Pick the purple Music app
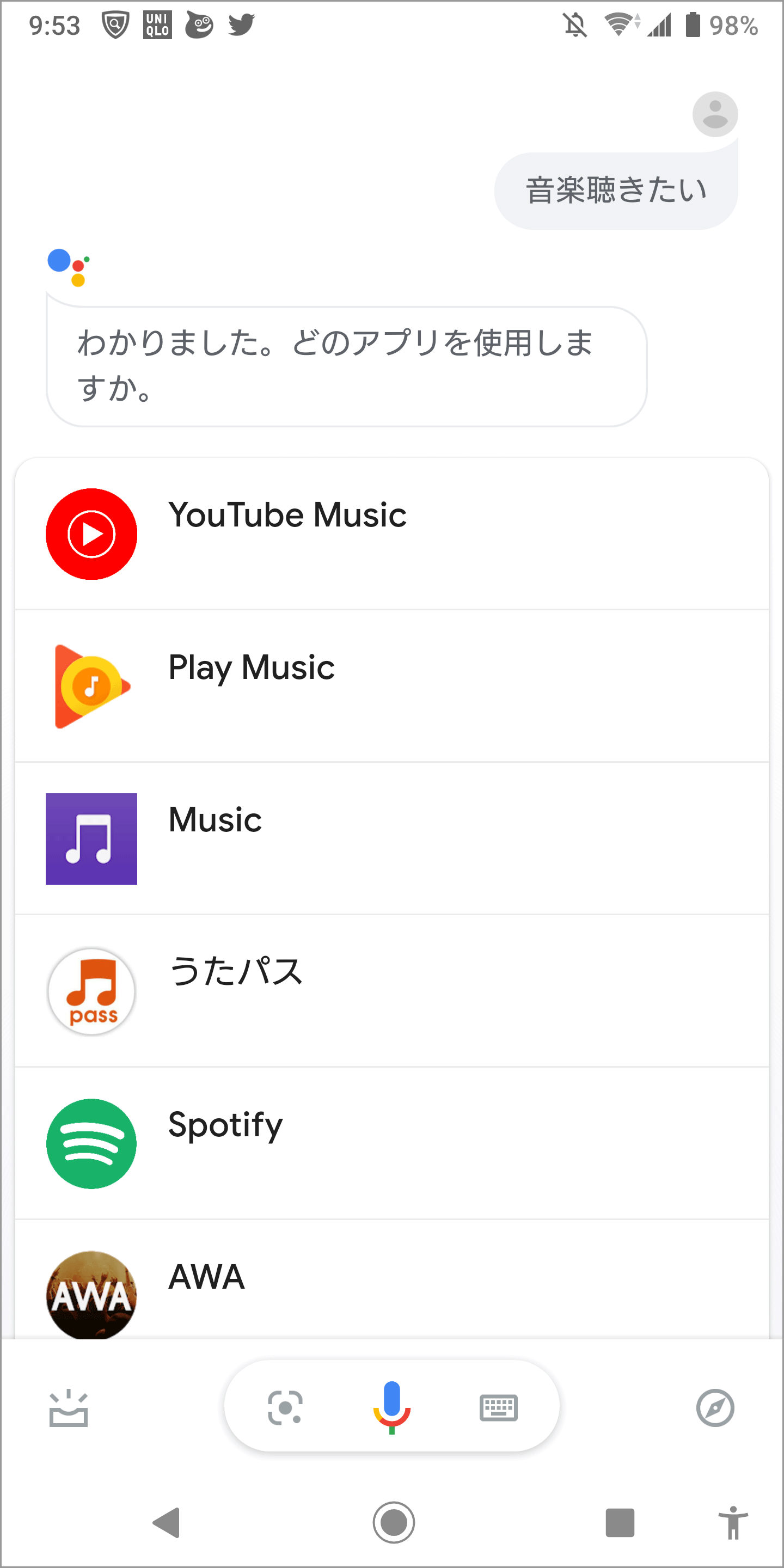Screen dimensions: 784x1568 point(392,838)
